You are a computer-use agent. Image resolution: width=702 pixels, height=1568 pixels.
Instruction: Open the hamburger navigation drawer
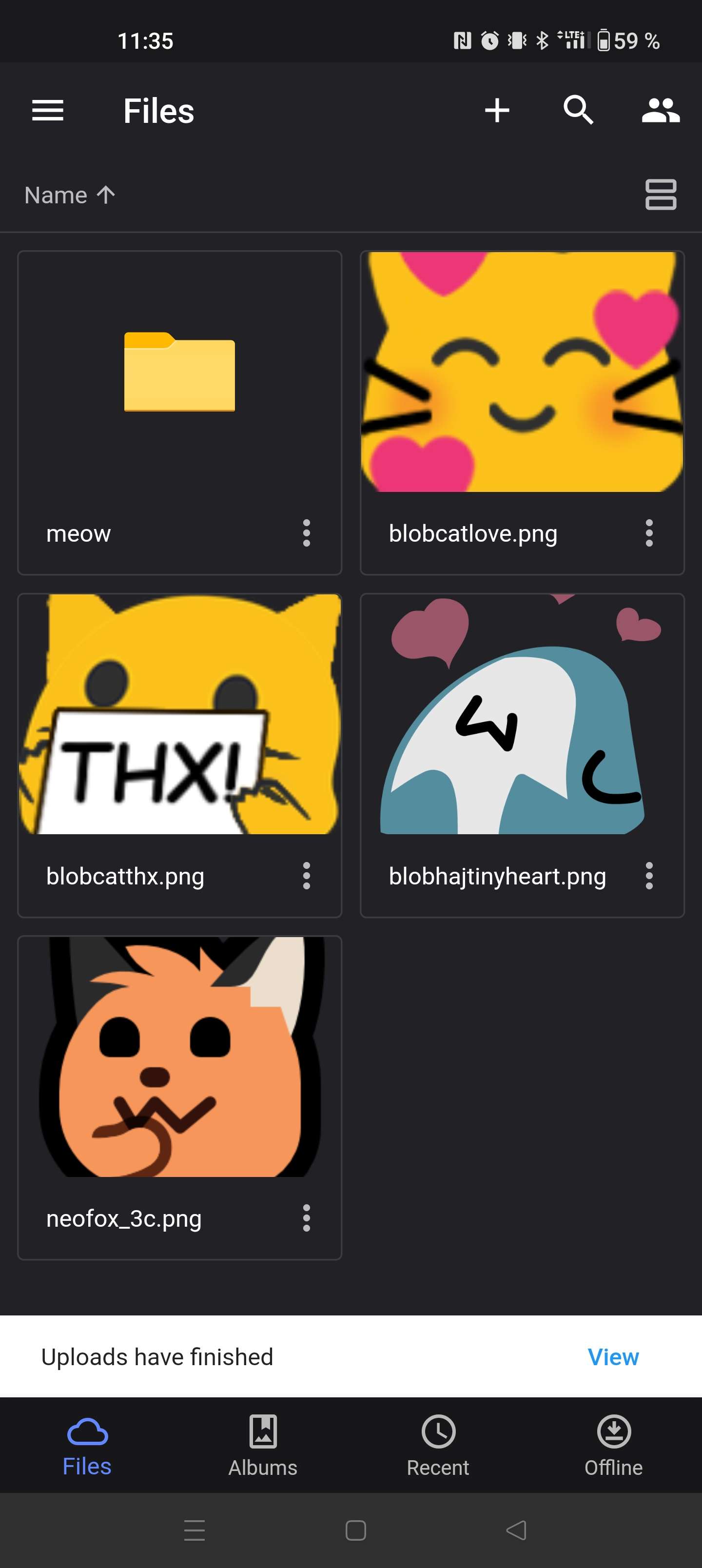tap(47, 111)
